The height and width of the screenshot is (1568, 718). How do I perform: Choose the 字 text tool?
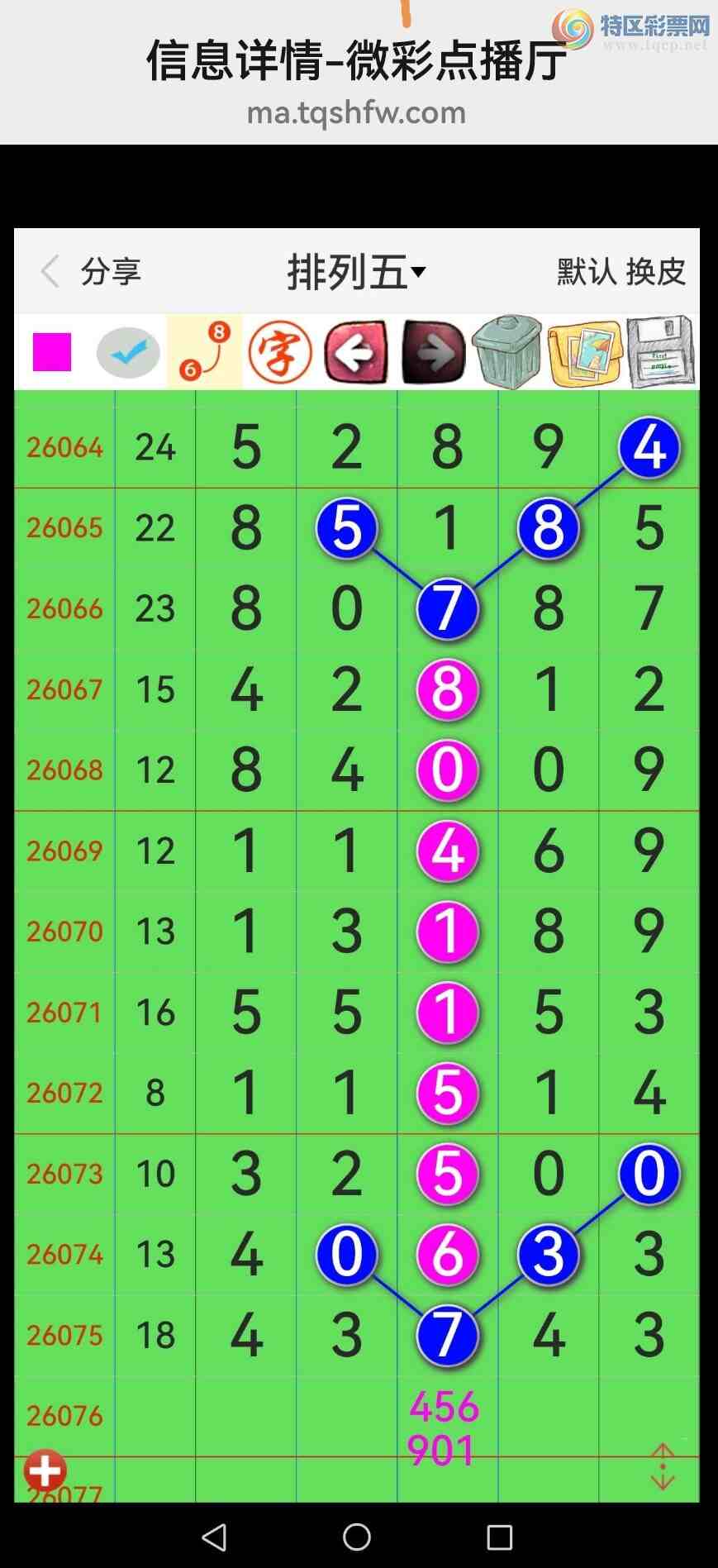click(x=281, y=353)
